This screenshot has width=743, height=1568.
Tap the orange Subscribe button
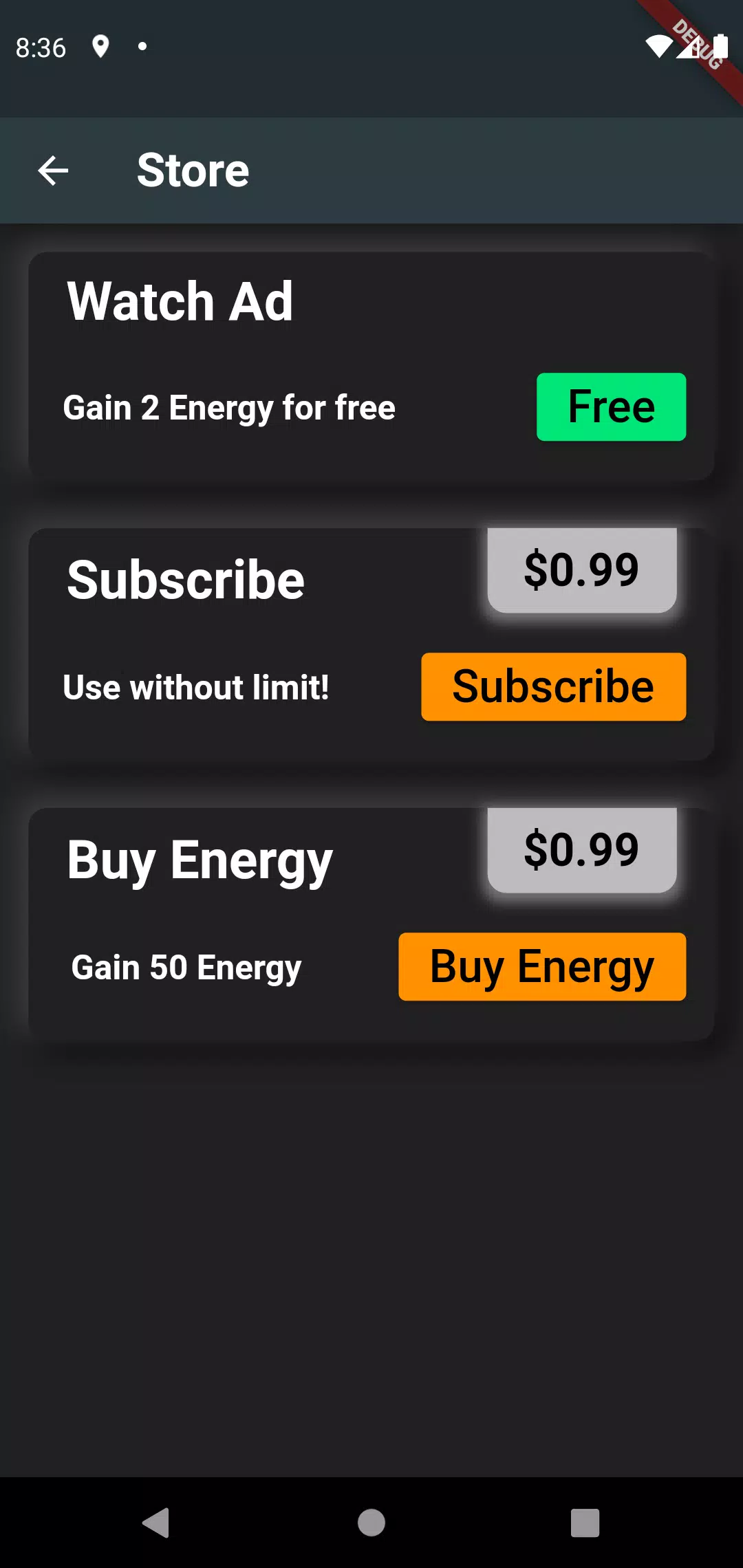pyautogui.click(x=553, y=687)
